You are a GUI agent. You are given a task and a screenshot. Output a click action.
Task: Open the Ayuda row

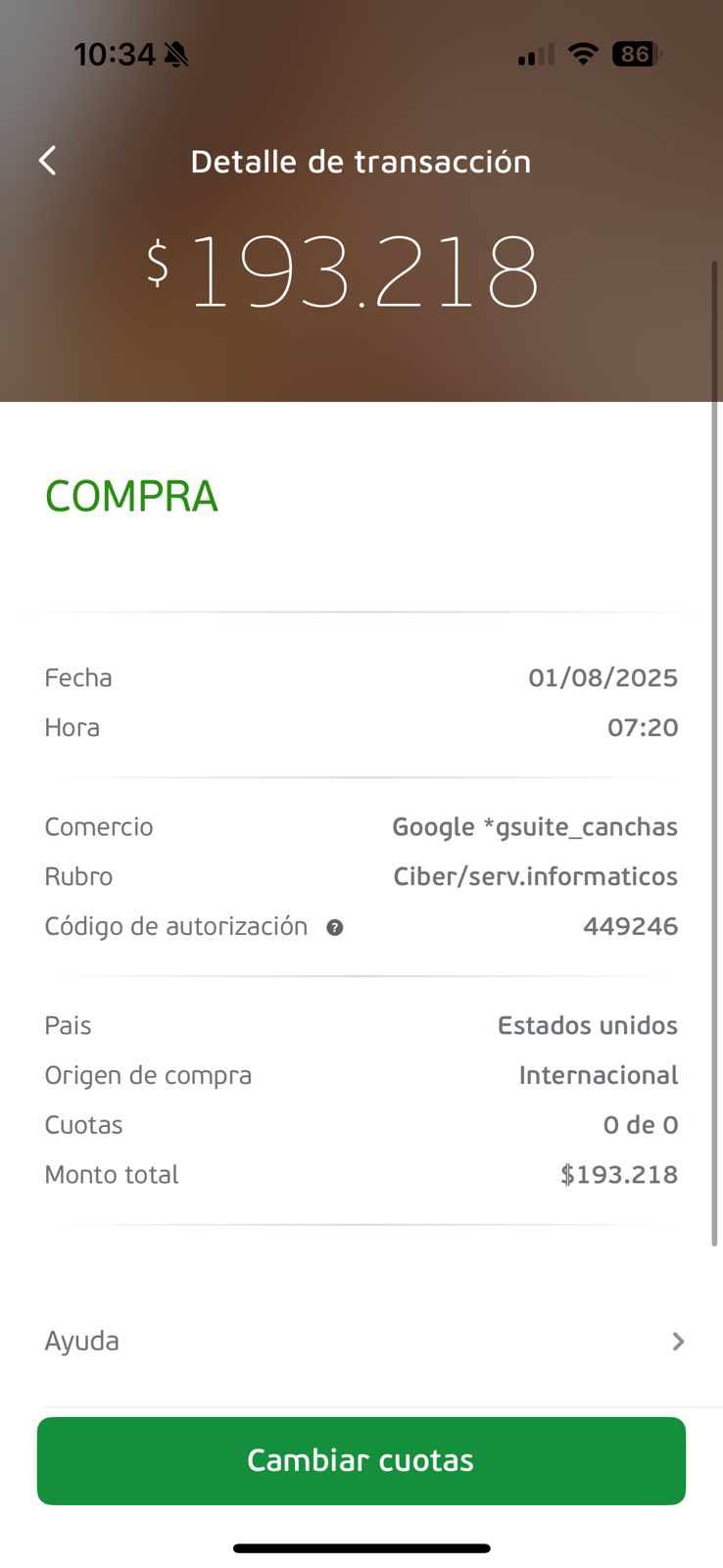tap(361, 1341)
